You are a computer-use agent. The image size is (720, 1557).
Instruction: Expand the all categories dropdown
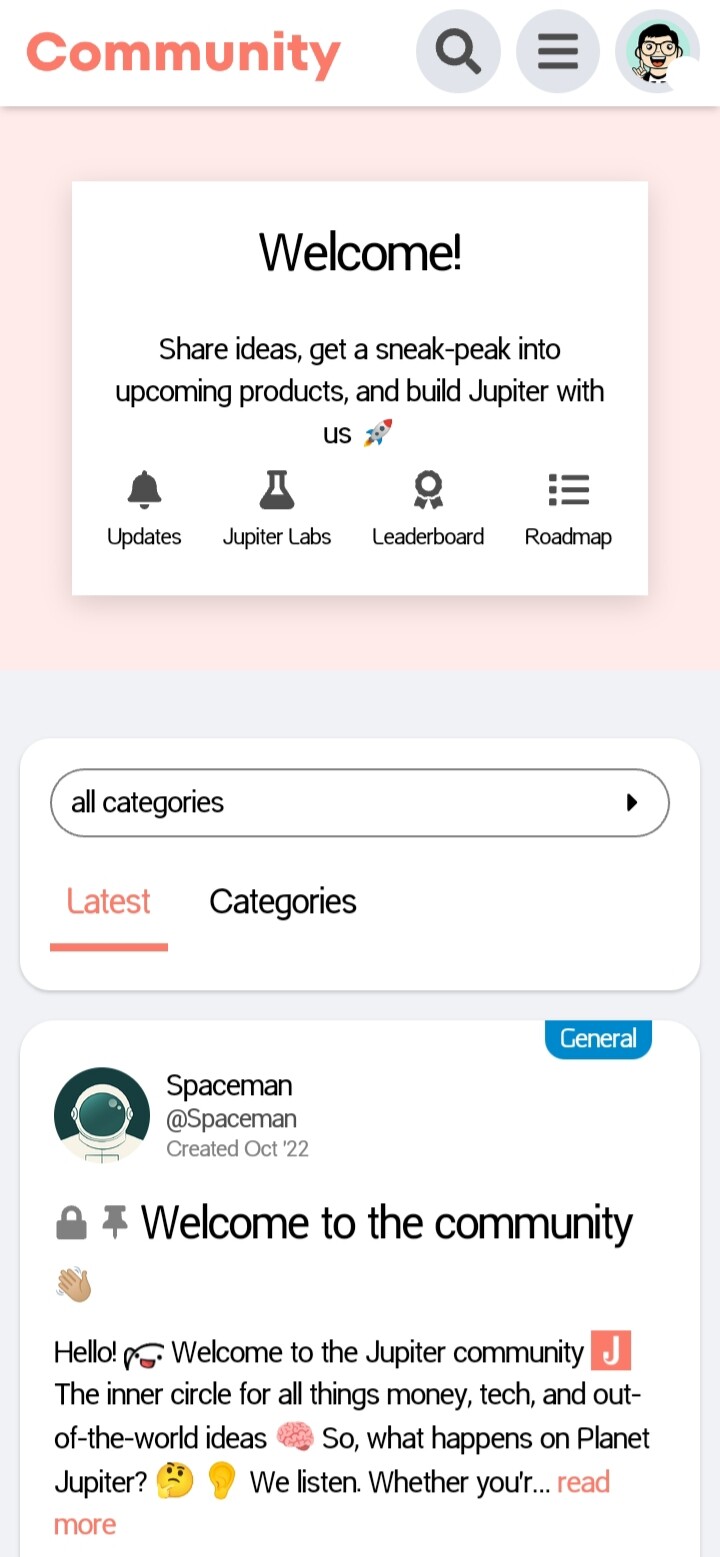coord(360,802)
